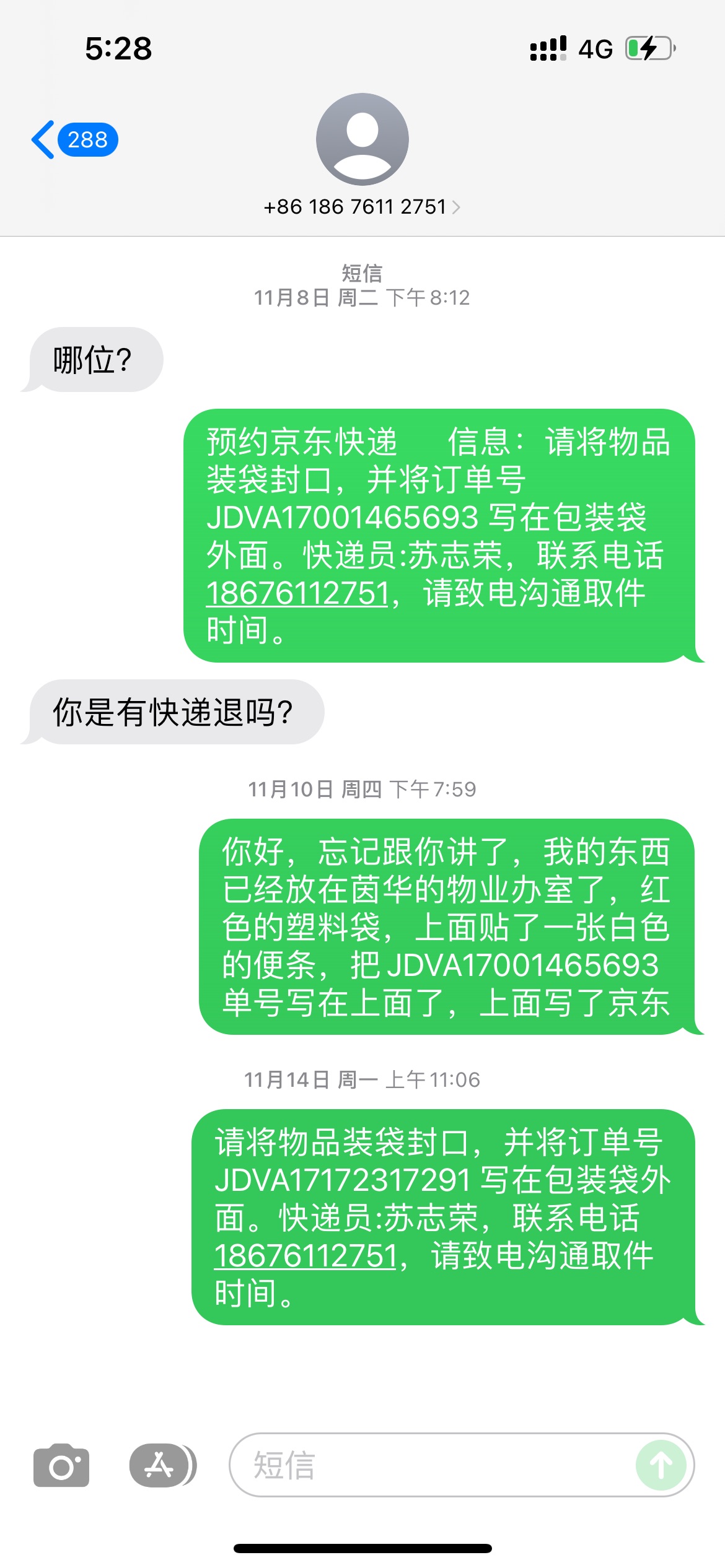Open the camera to attach a photo
Viewport: 725px width, 1568px height.
61,1465
